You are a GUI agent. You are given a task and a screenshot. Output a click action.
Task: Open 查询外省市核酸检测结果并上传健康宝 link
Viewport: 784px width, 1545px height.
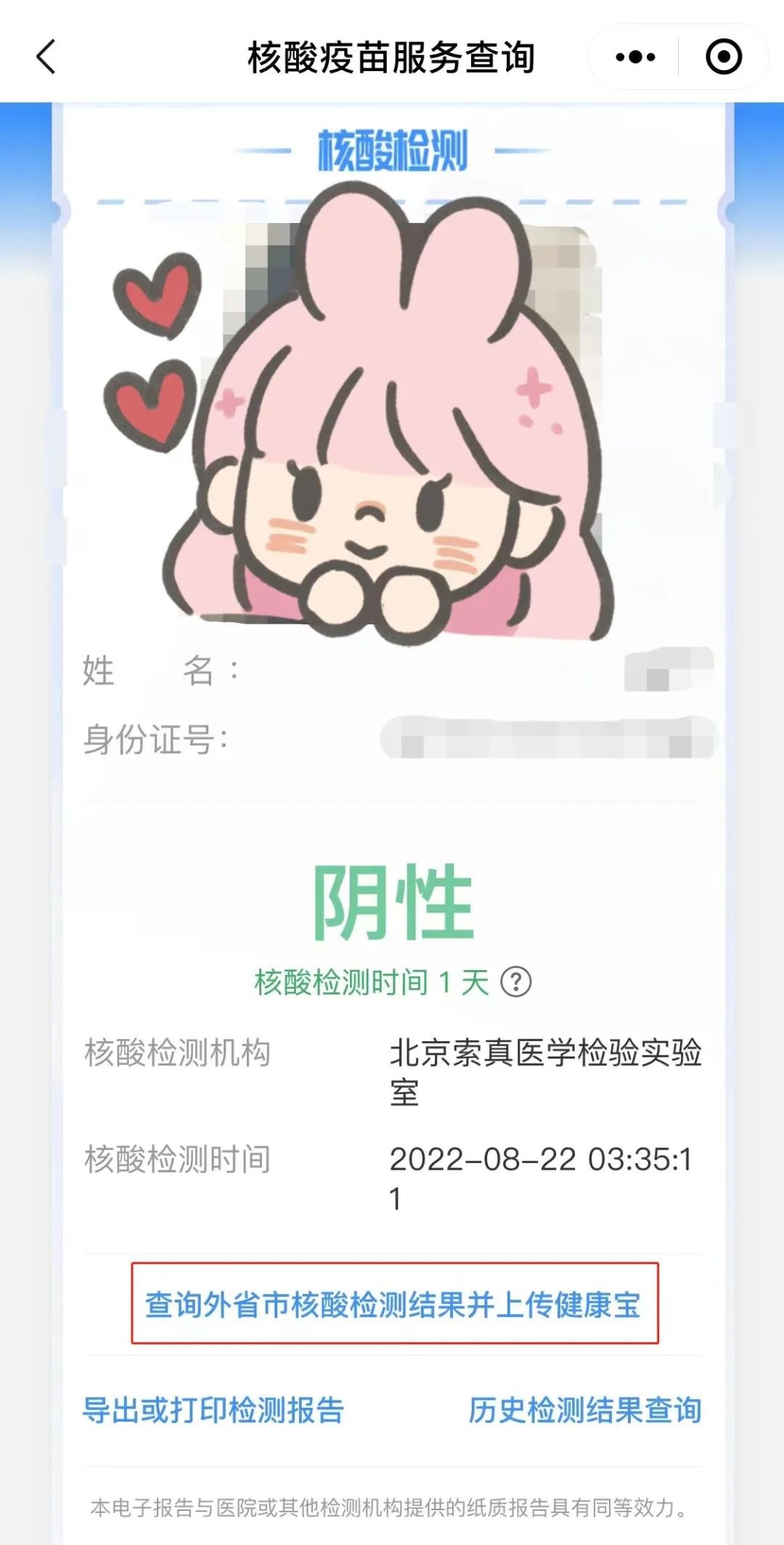(x=393, y=1305)
